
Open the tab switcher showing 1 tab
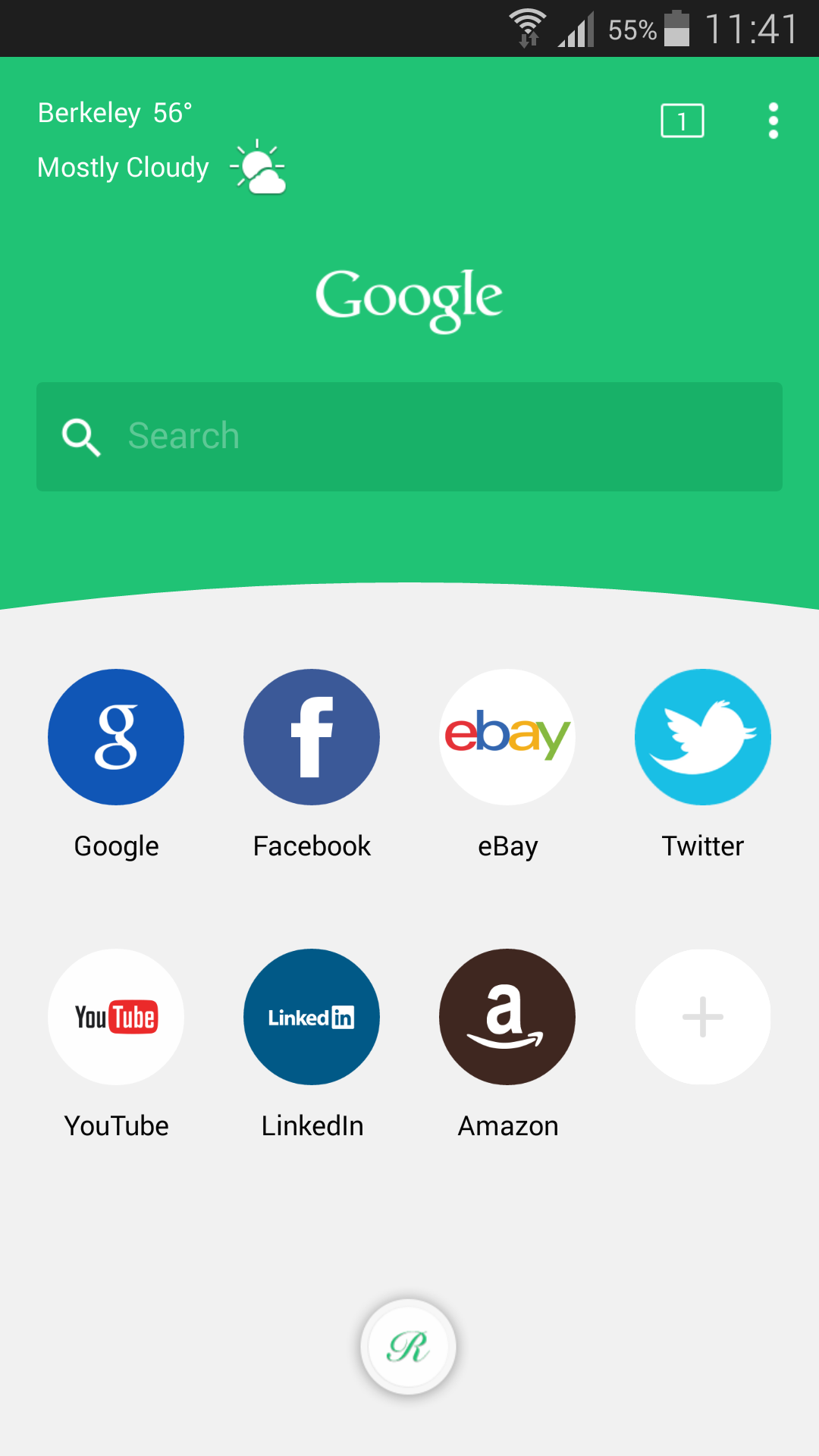[682, 121]
